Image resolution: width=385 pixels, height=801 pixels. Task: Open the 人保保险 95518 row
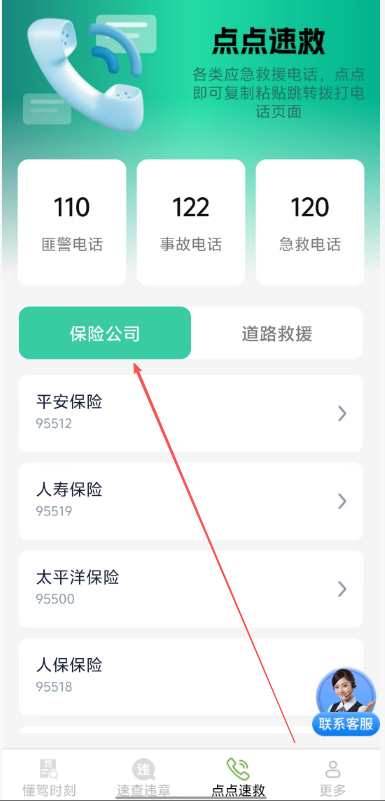click(x=191, y=677)
